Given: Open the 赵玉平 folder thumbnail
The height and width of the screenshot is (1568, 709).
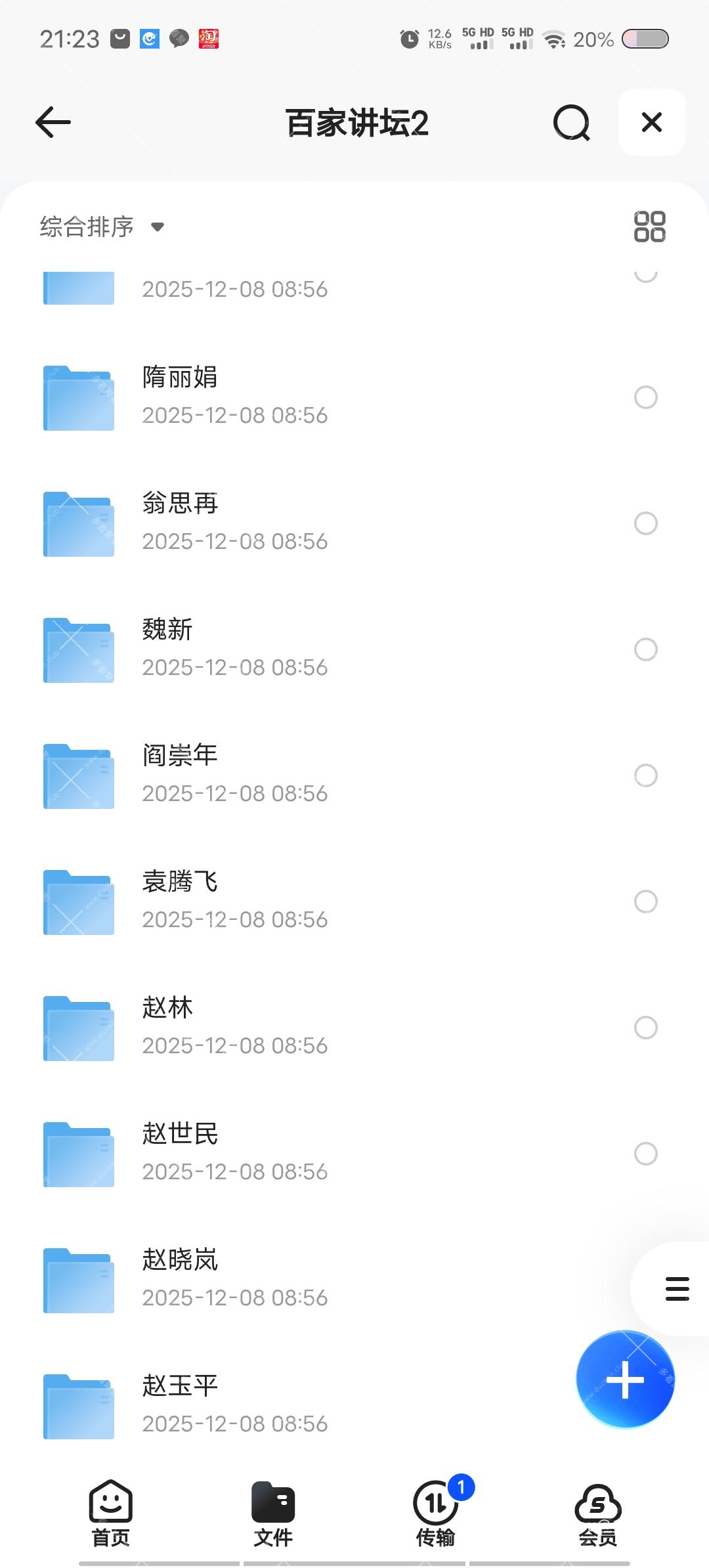Looking at the screenshot, I should coord(78,1405).
